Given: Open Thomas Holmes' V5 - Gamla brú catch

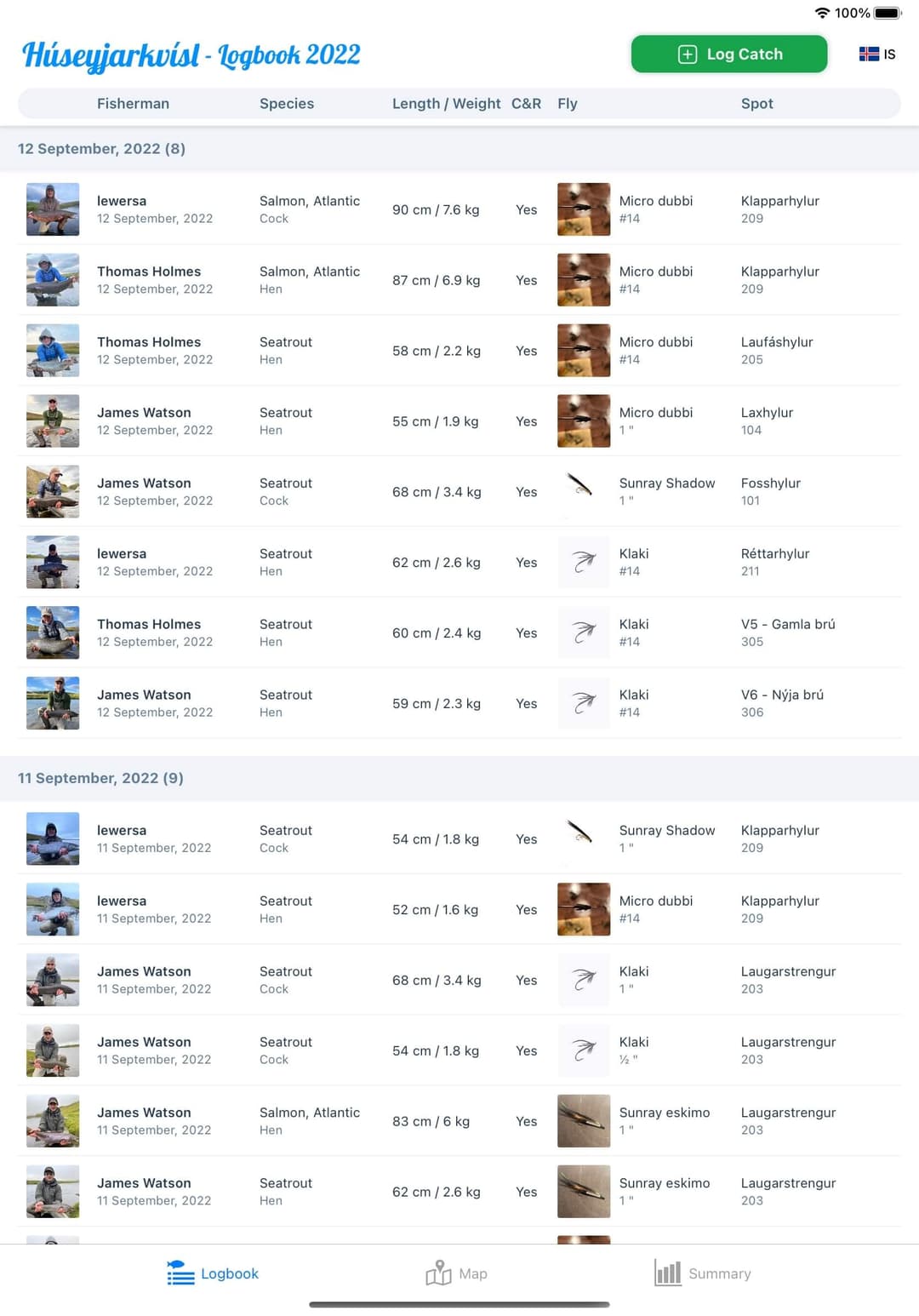Looking at the screenshot, I should pyautogui.click(x=459, y=633).
